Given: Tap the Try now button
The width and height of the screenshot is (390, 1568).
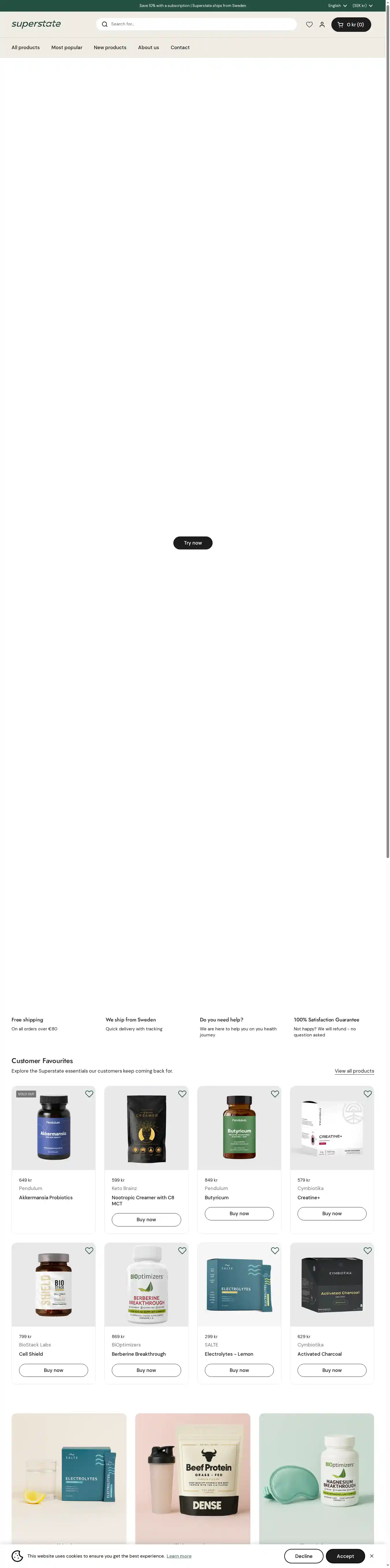Looking at the screenshot, I should click(x=193, y=543).
